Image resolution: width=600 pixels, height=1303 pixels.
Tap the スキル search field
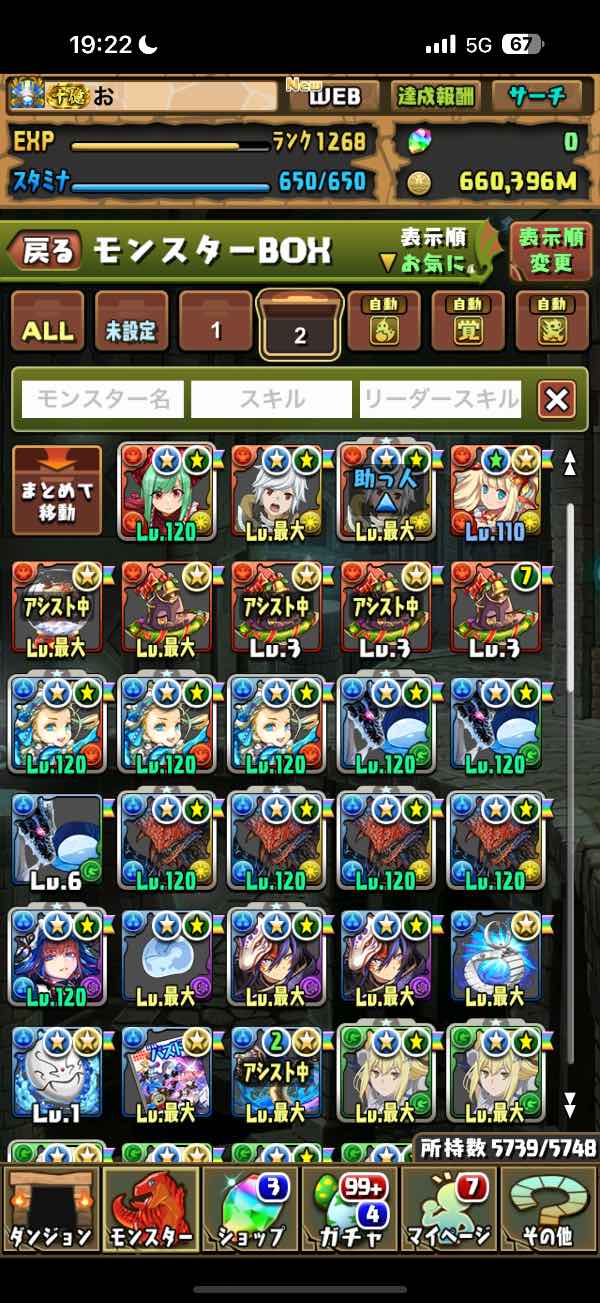click(272, 400)
